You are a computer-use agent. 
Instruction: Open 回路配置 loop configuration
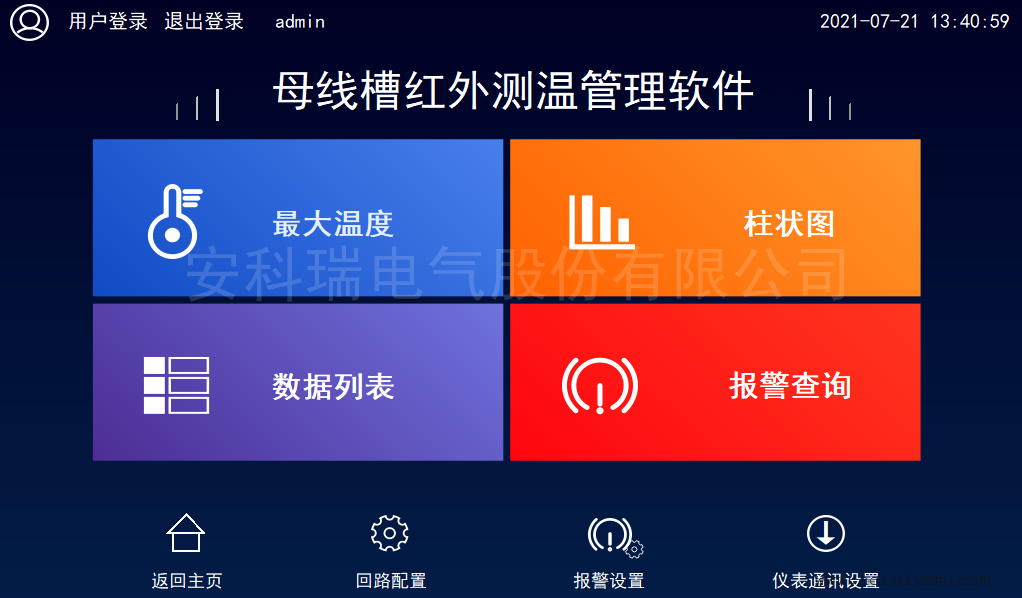(x=390, y=550)
